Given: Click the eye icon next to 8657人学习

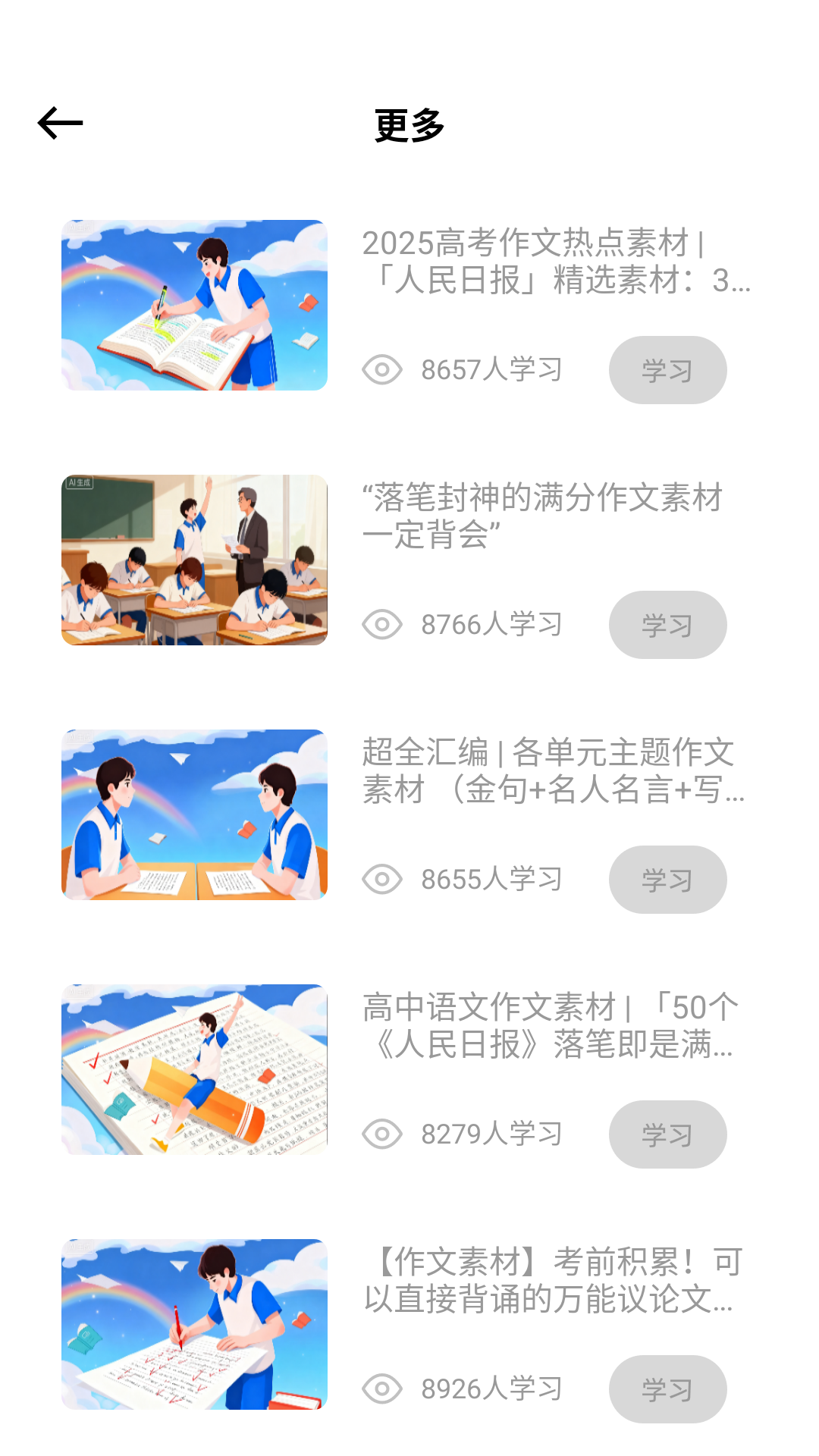Looking at the screenshot, I should (382, 369).
